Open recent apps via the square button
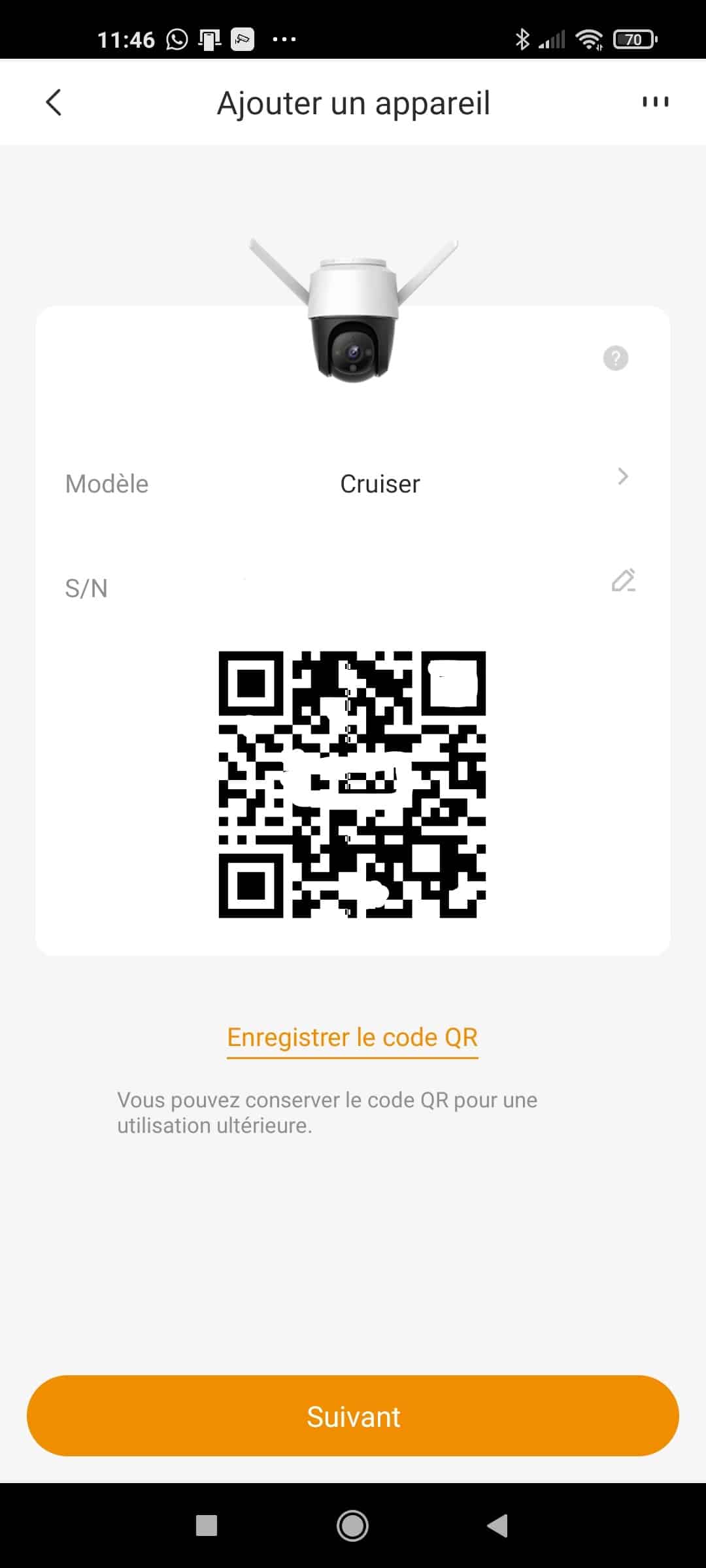This screenshot has height=1568, width=706. pos(207,1526)
